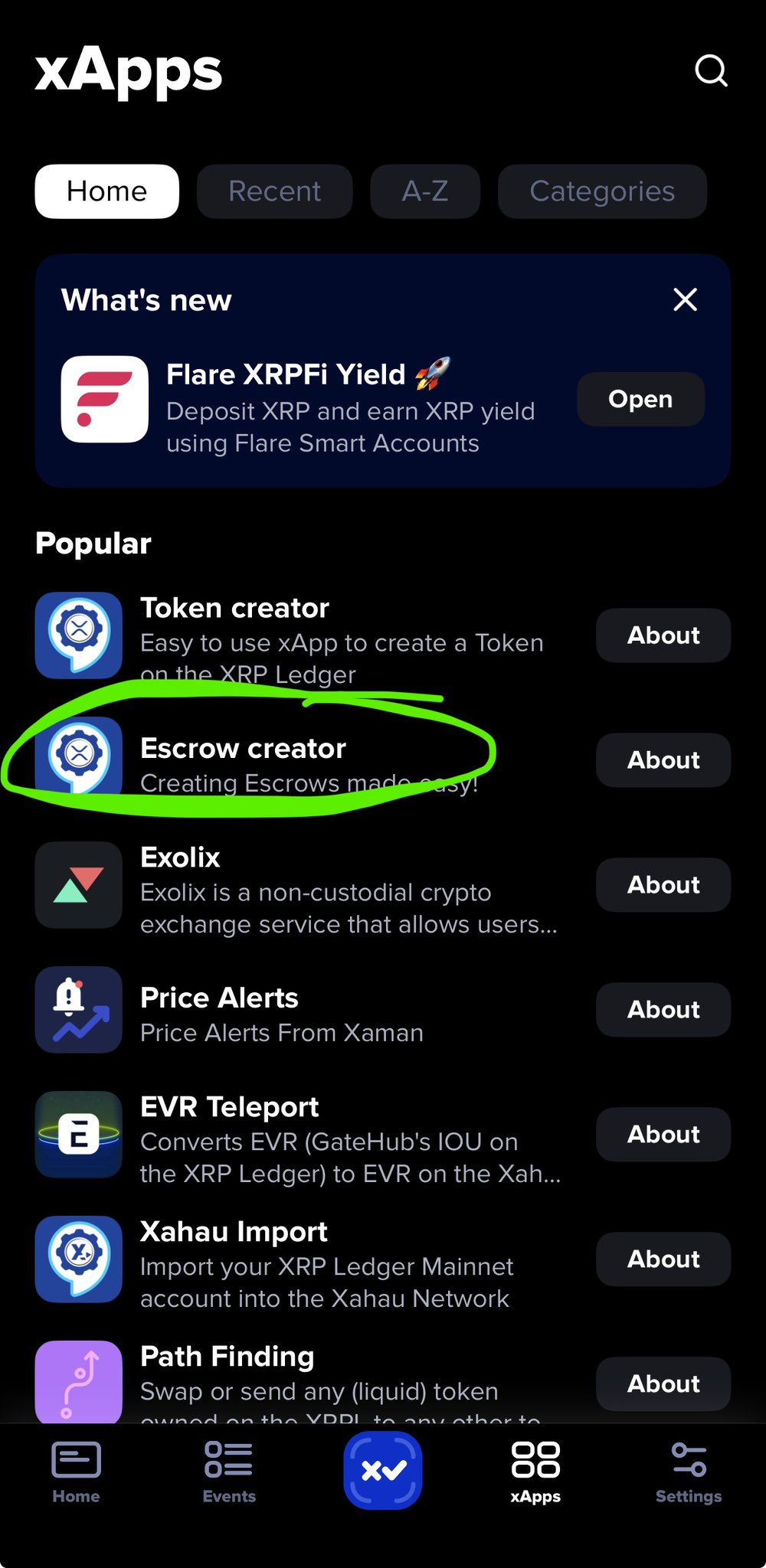Open the Categories tab
766x1568 pixels.
[602, 191]
